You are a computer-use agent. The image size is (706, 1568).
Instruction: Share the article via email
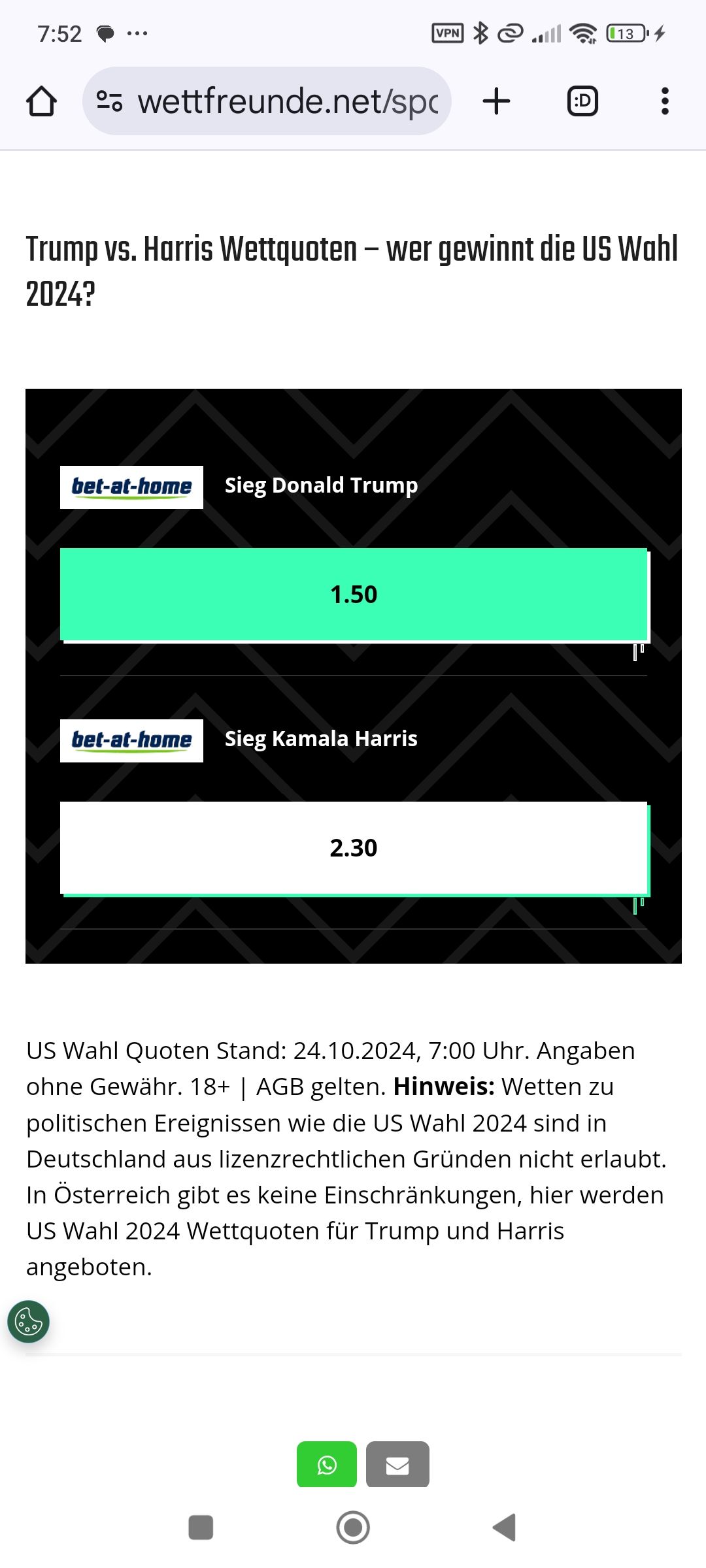tap(397, 1464)
